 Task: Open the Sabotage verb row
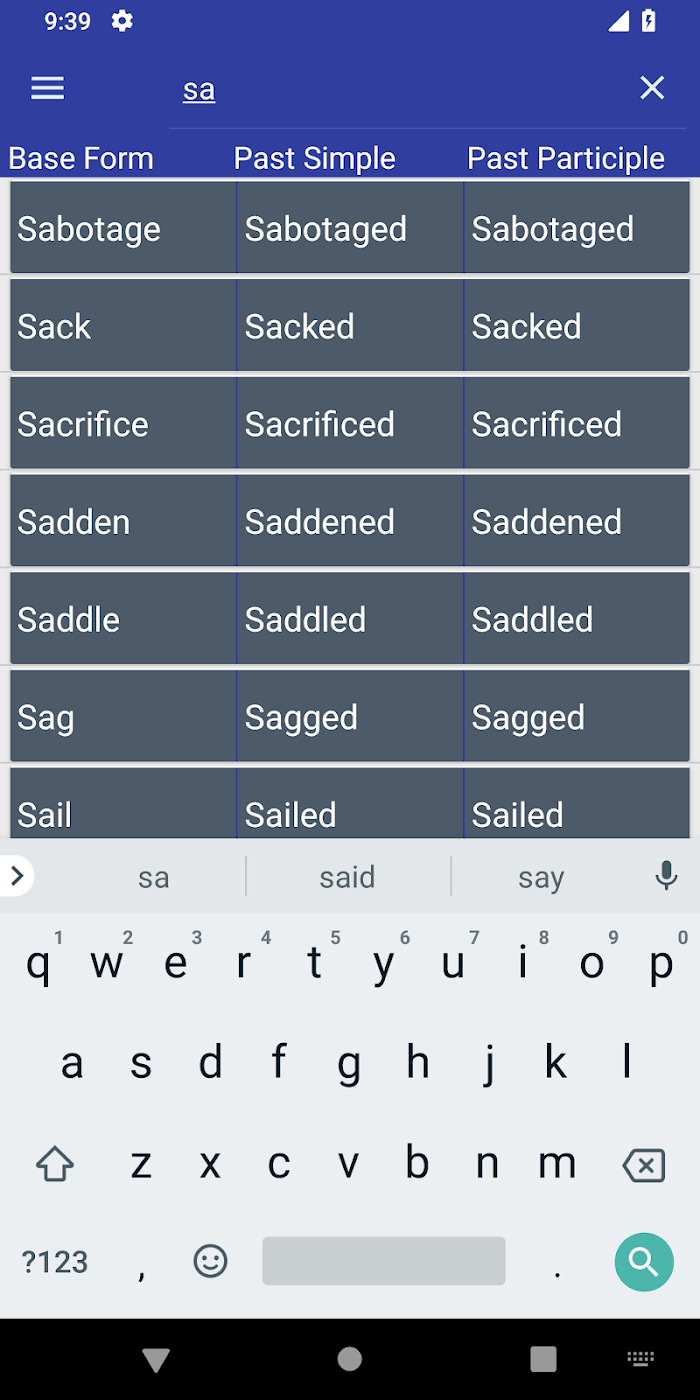350,227
